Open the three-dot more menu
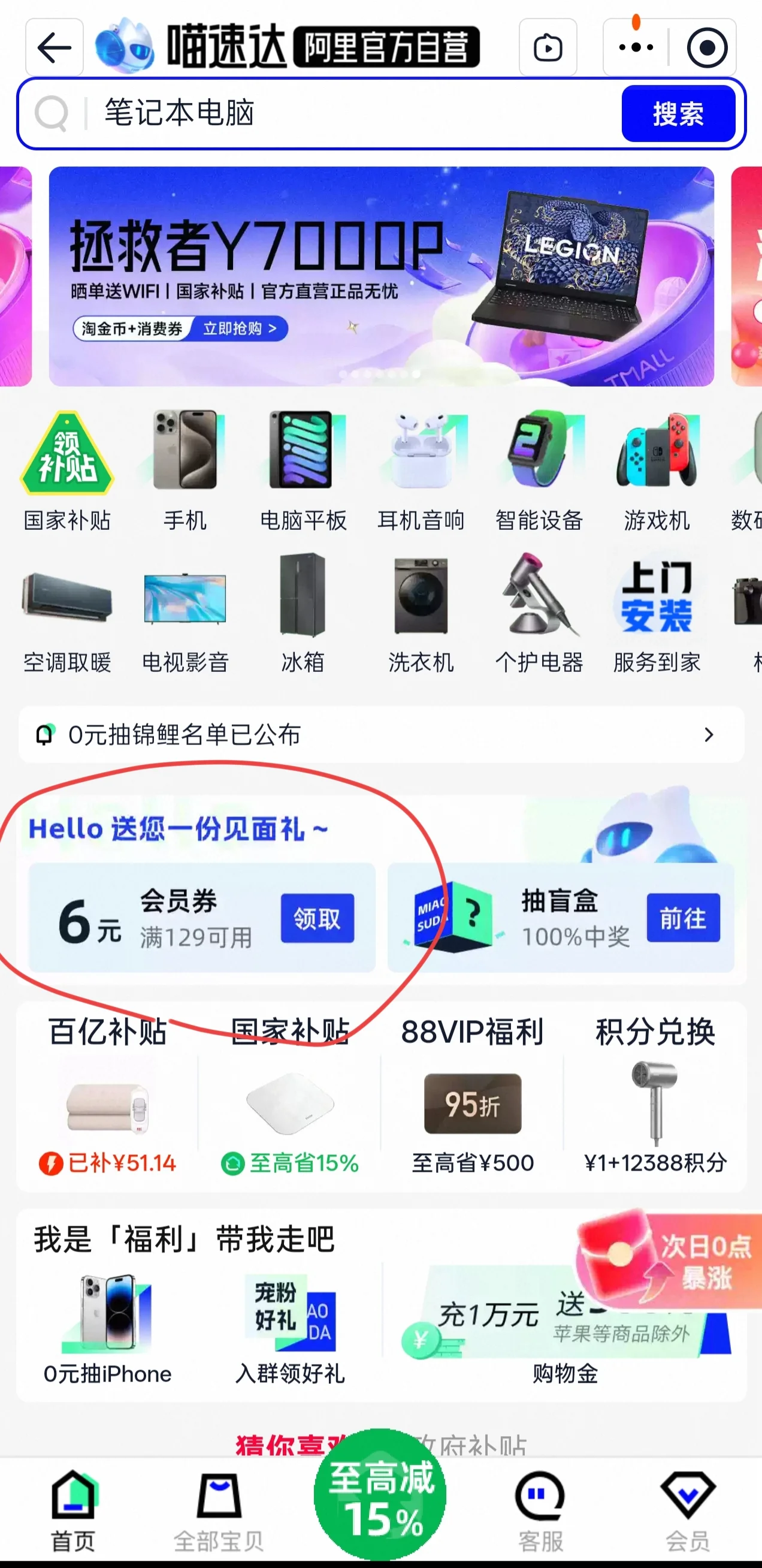 coord(636,47)
